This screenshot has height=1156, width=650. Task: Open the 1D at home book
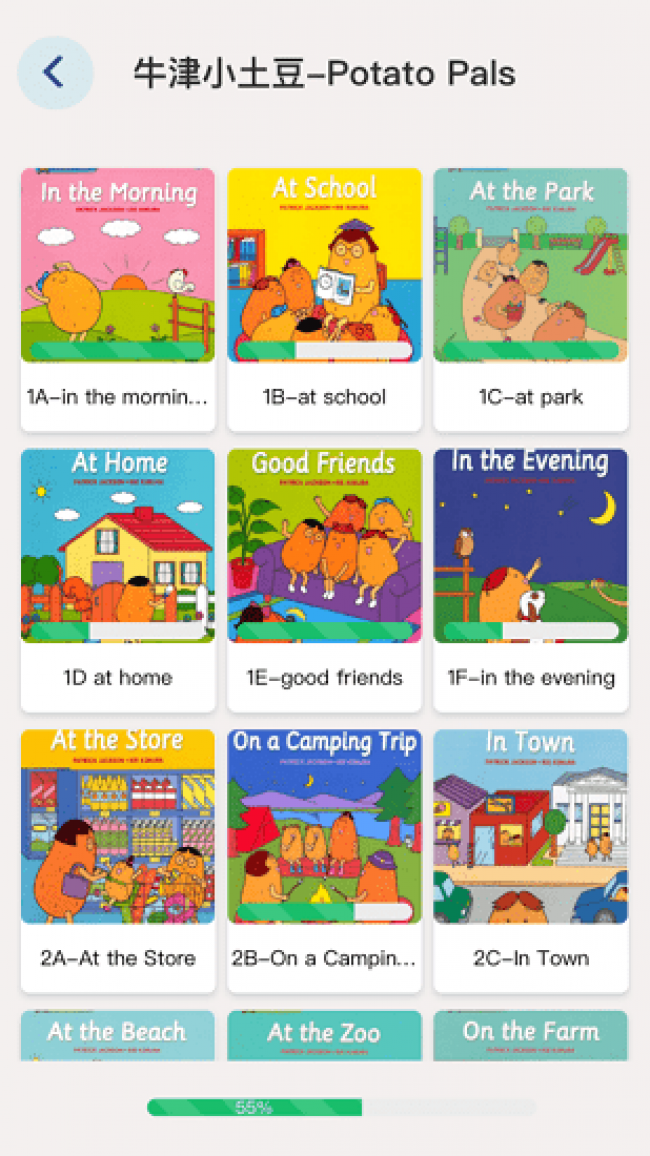(x=118, y=580)
